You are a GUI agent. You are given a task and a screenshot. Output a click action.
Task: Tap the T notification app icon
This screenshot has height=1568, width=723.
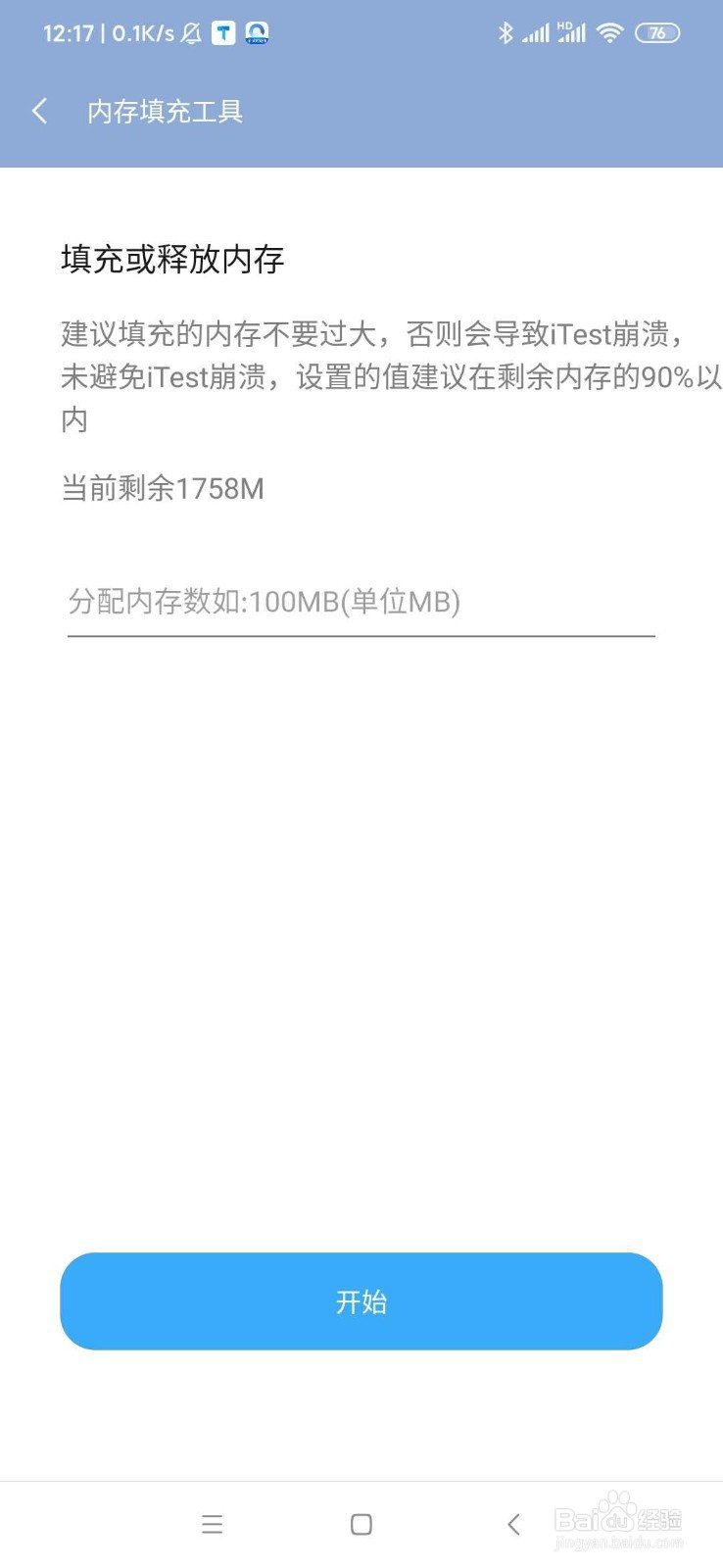pyautogui.click(x=223, y=32)
